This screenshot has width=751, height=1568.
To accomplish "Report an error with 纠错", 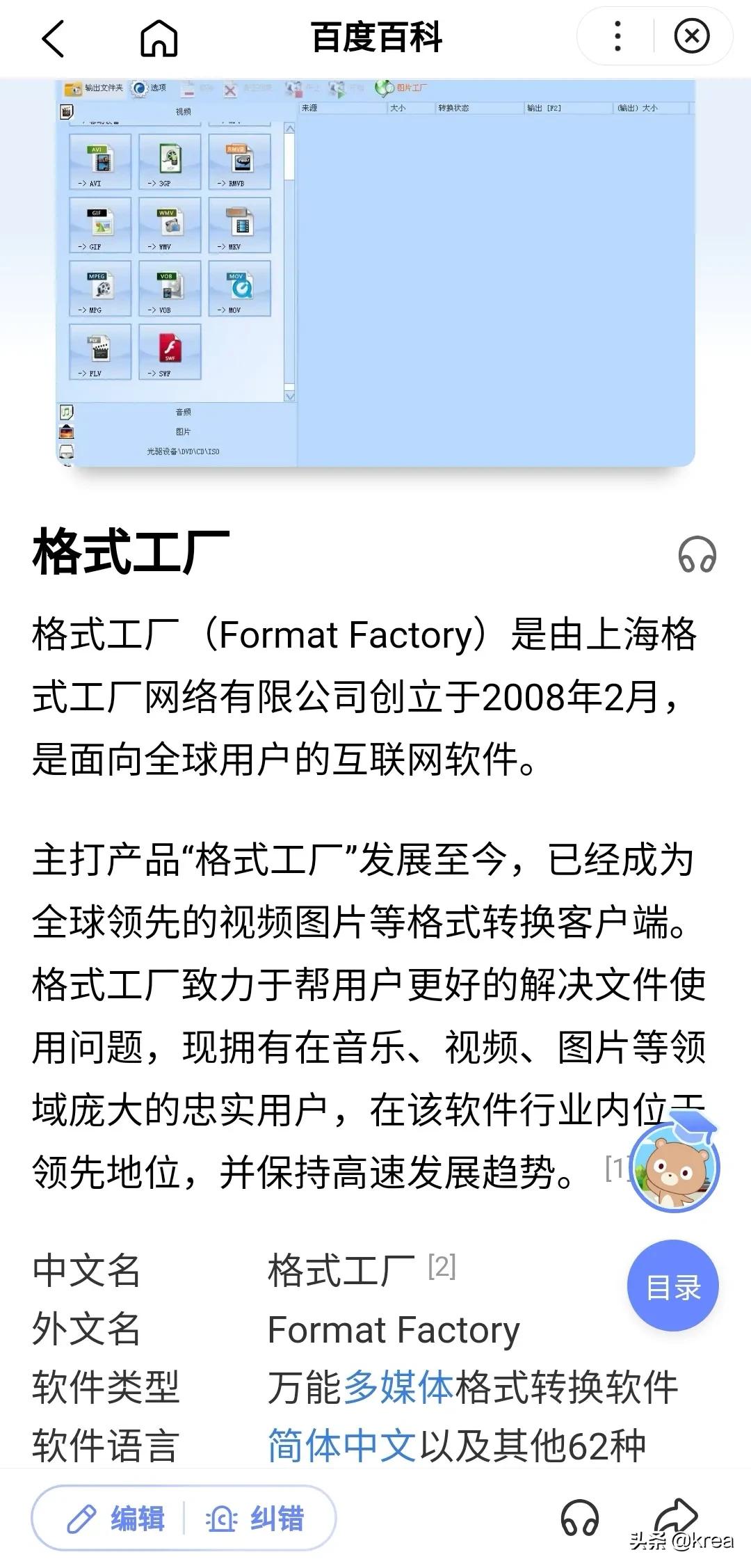I will click(x=256, y=1518).
